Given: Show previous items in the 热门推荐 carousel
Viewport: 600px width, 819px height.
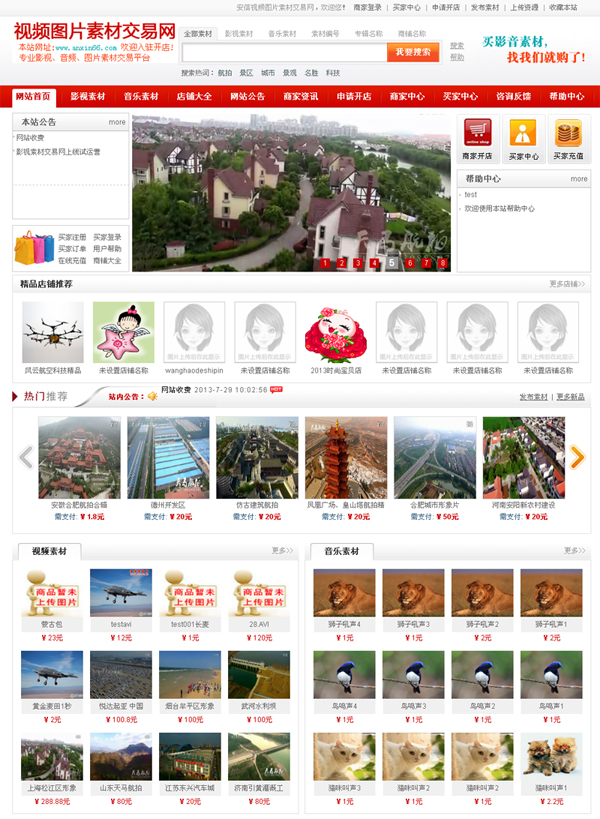Looking at the screenshot, I should tap(26, 457).
